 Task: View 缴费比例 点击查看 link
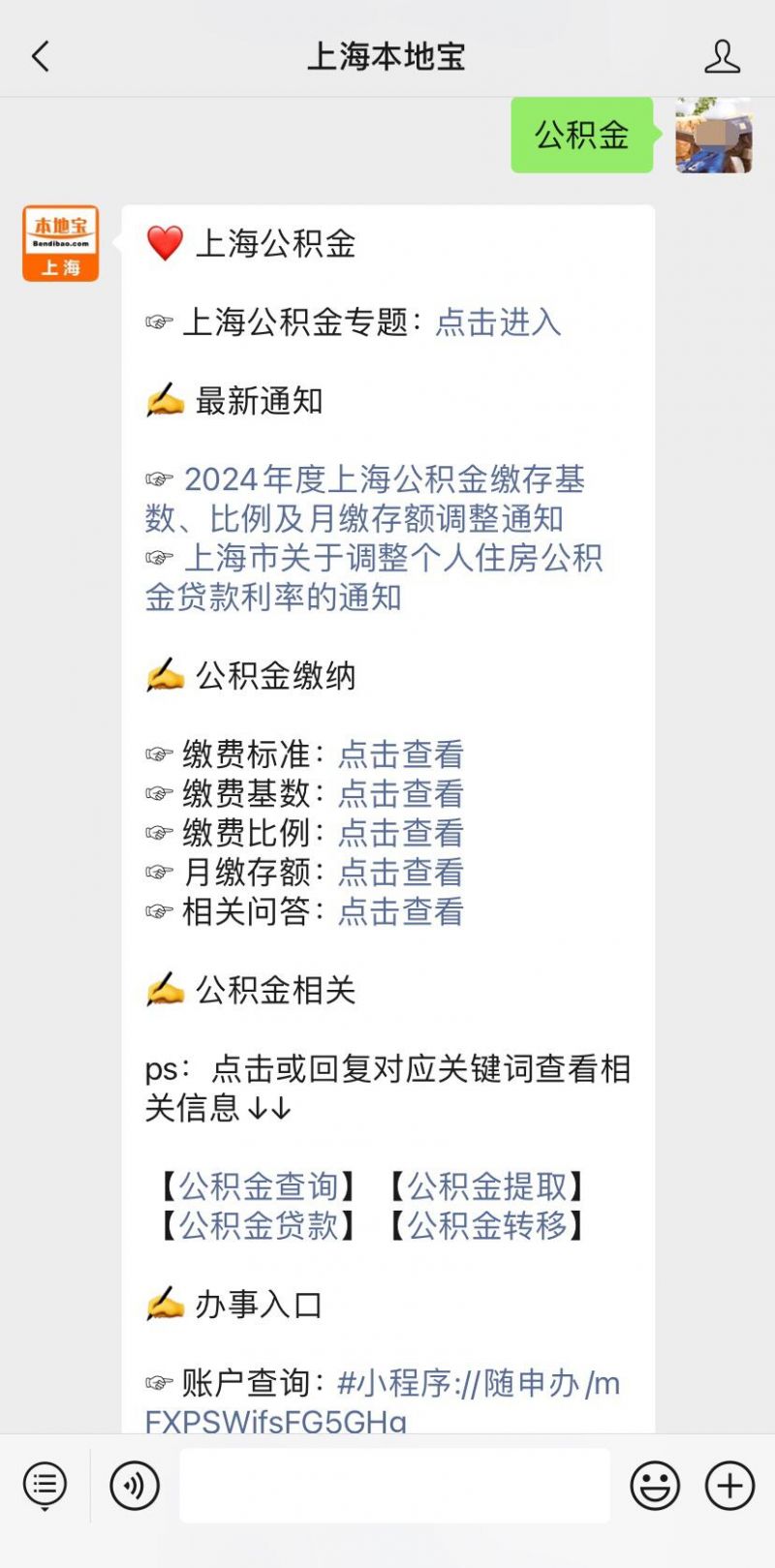(x=401, y=833)
